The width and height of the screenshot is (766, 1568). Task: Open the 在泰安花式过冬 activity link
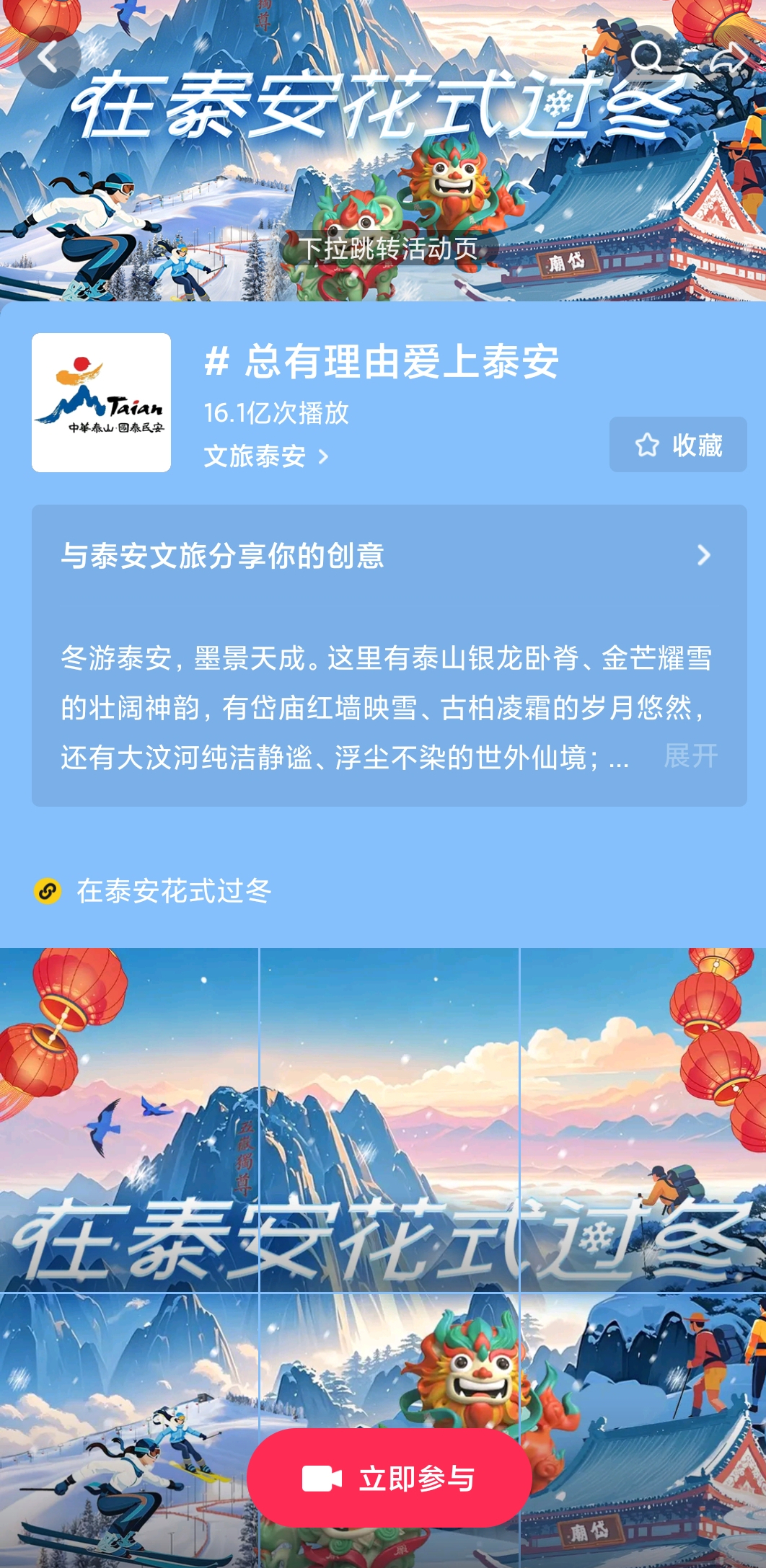(x=173, y=891)
